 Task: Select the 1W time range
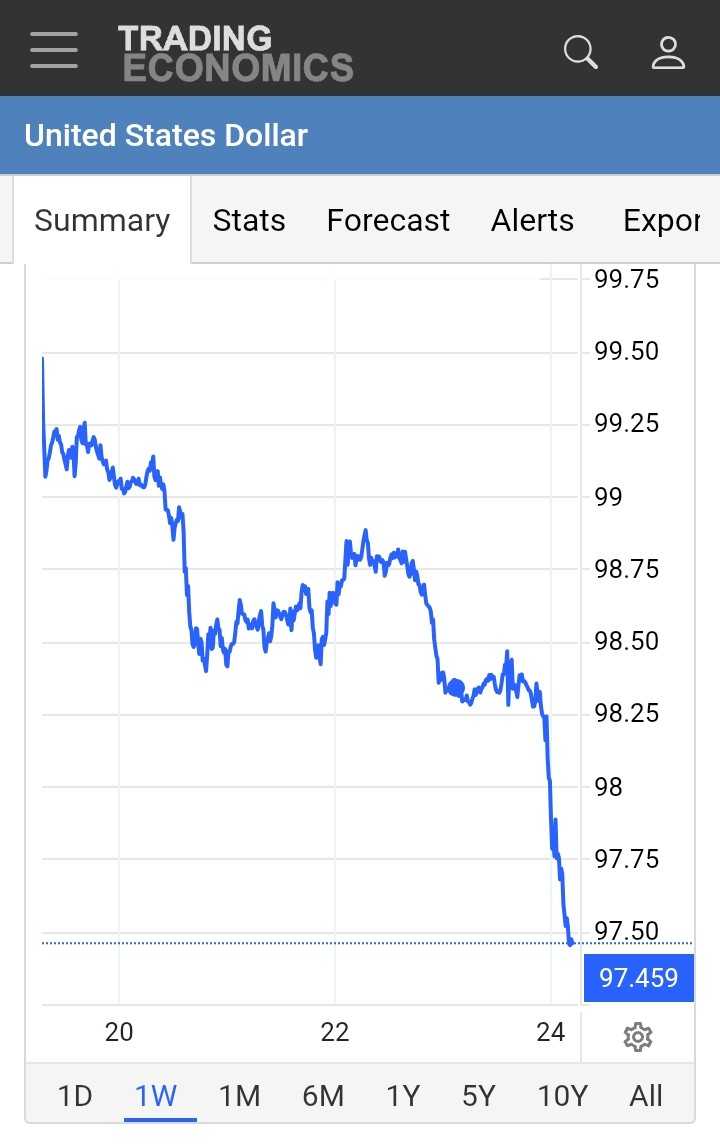(156, 1096)
